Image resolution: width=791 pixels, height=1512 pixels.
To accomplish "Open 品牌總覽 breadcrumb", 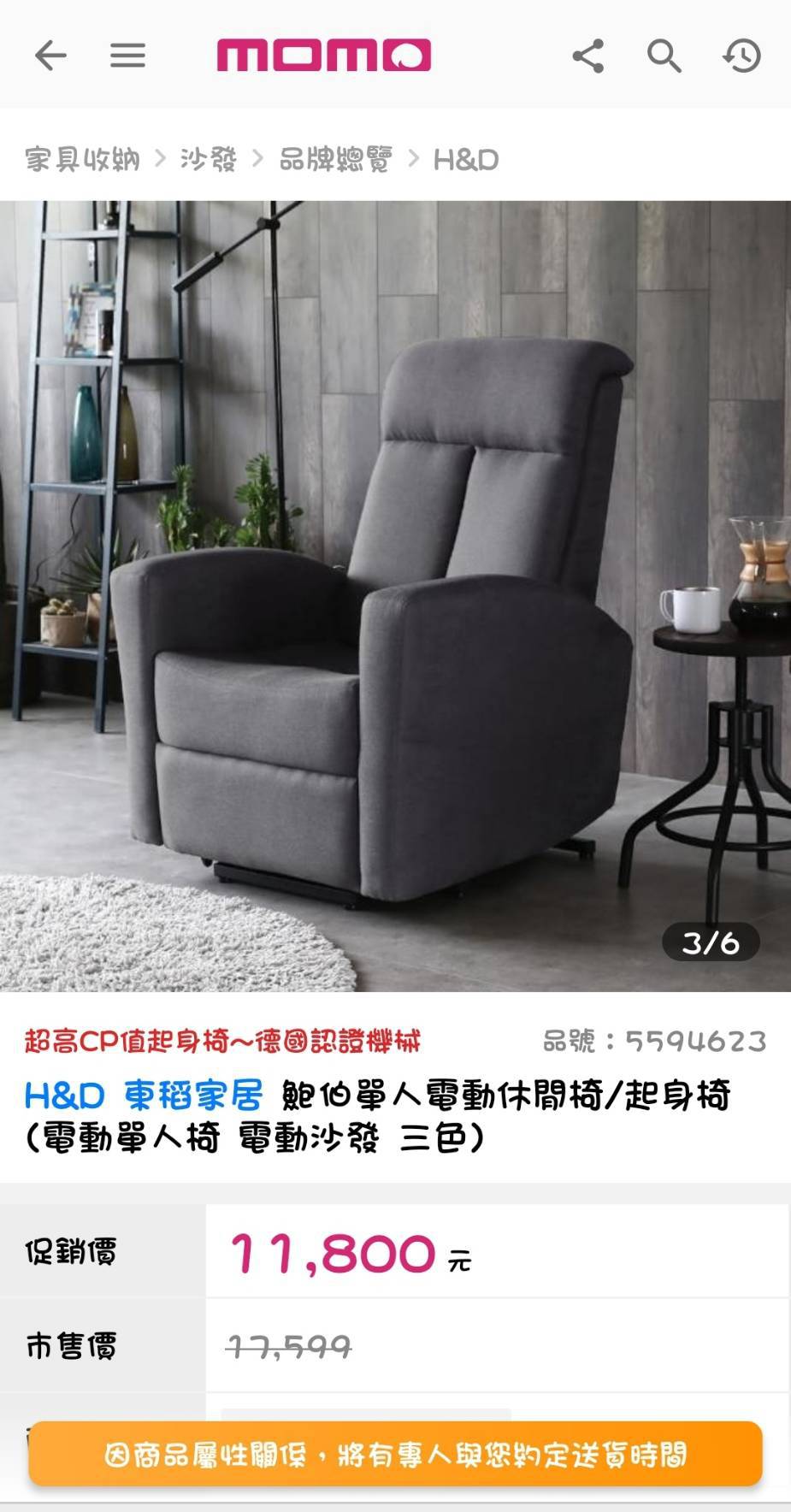I will click(335, 159).
